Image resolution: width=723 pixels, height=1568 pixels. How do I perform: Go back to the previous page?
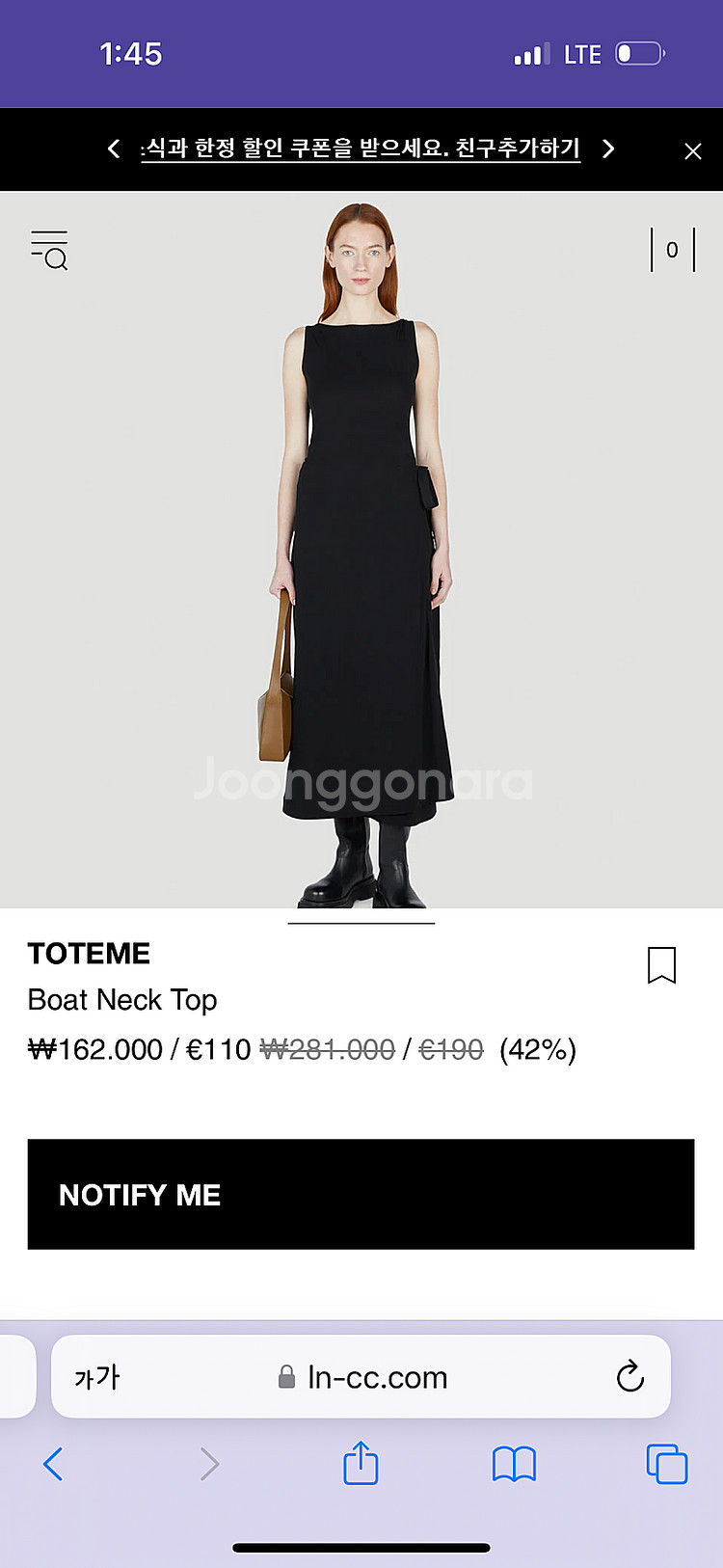(53, 1464)
